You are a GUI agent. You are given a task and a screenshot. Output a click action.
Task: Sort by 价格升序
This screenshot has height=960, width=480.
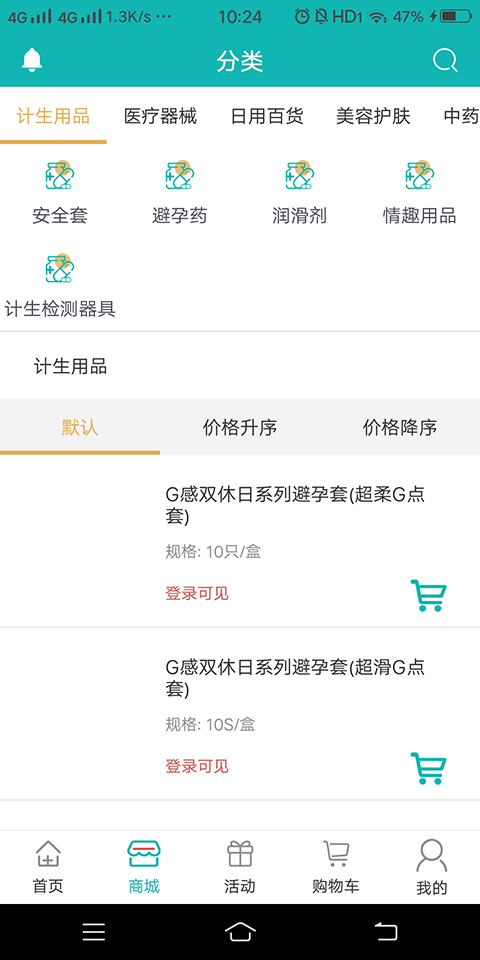click(240, 427)
